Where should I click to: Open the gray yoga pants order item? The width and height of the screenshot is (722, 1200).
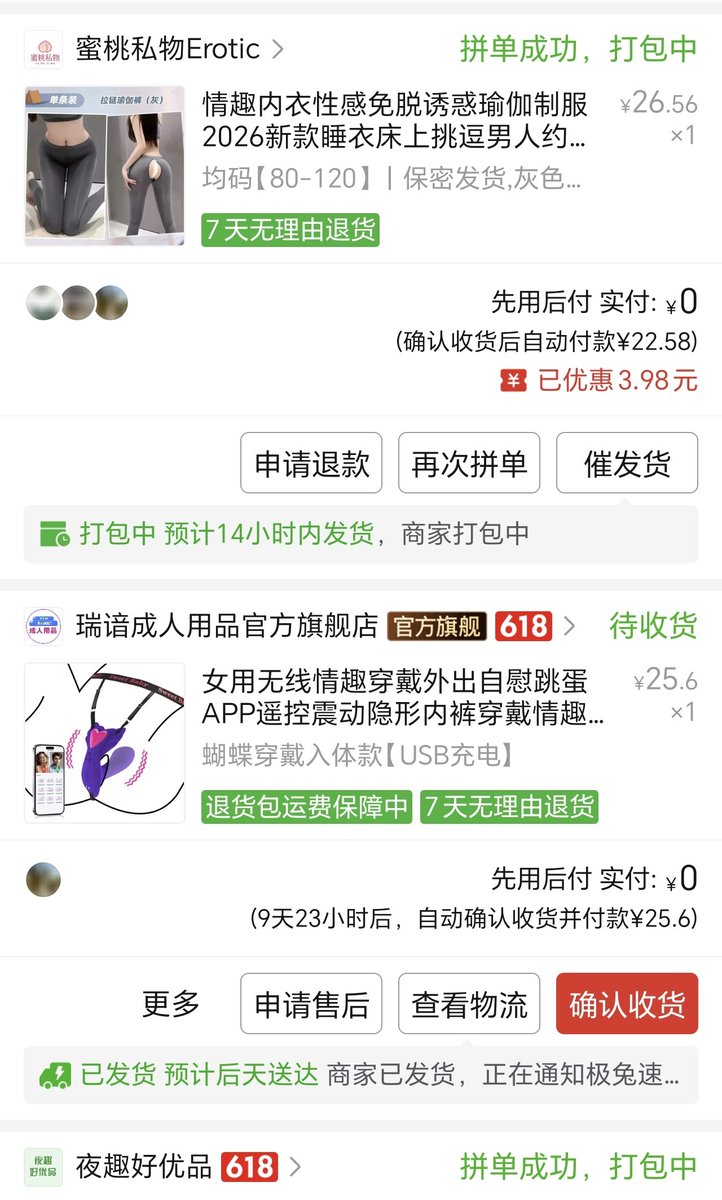[361, 165]
